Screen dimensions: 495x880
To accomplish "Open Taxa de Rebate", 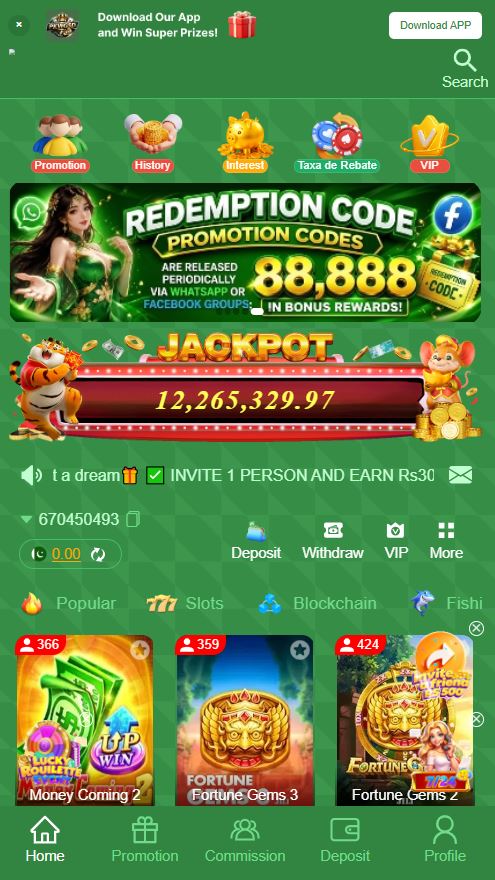I will [x=337, y=144].
